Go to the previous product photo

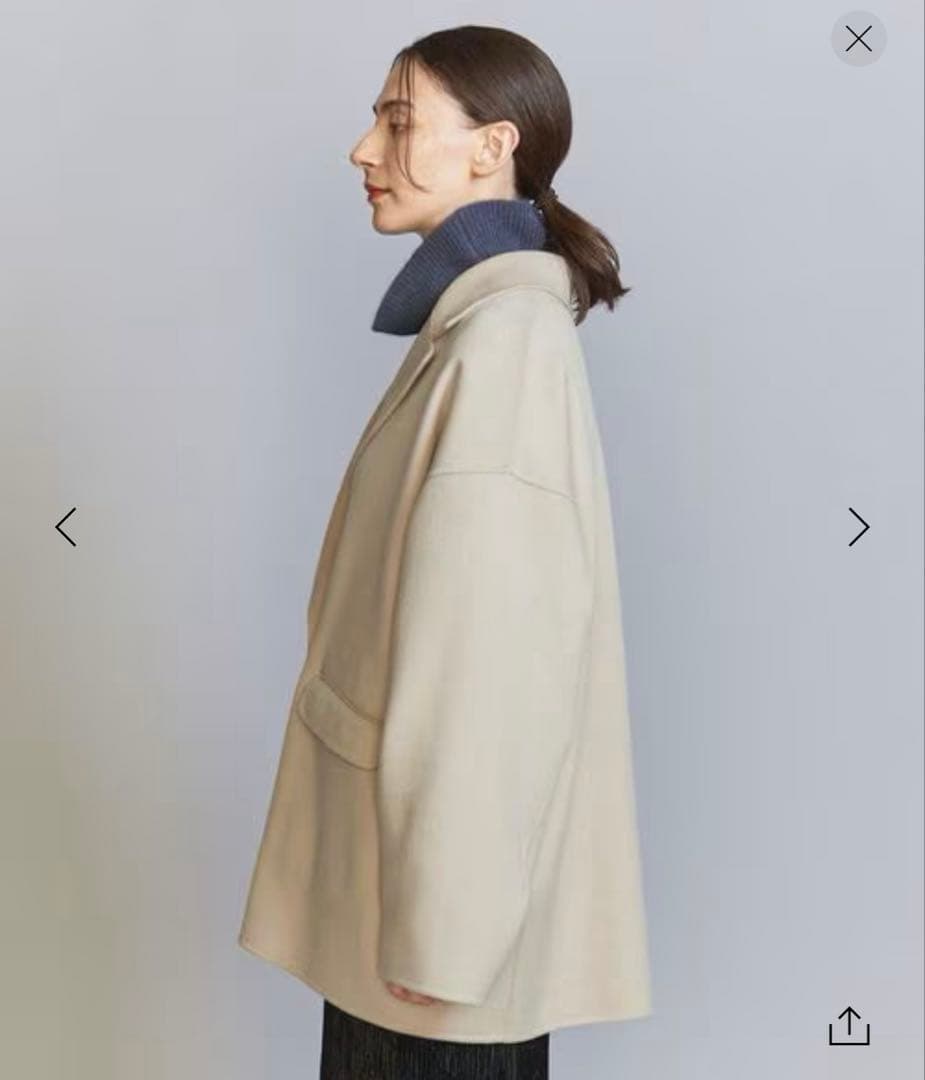66,527
